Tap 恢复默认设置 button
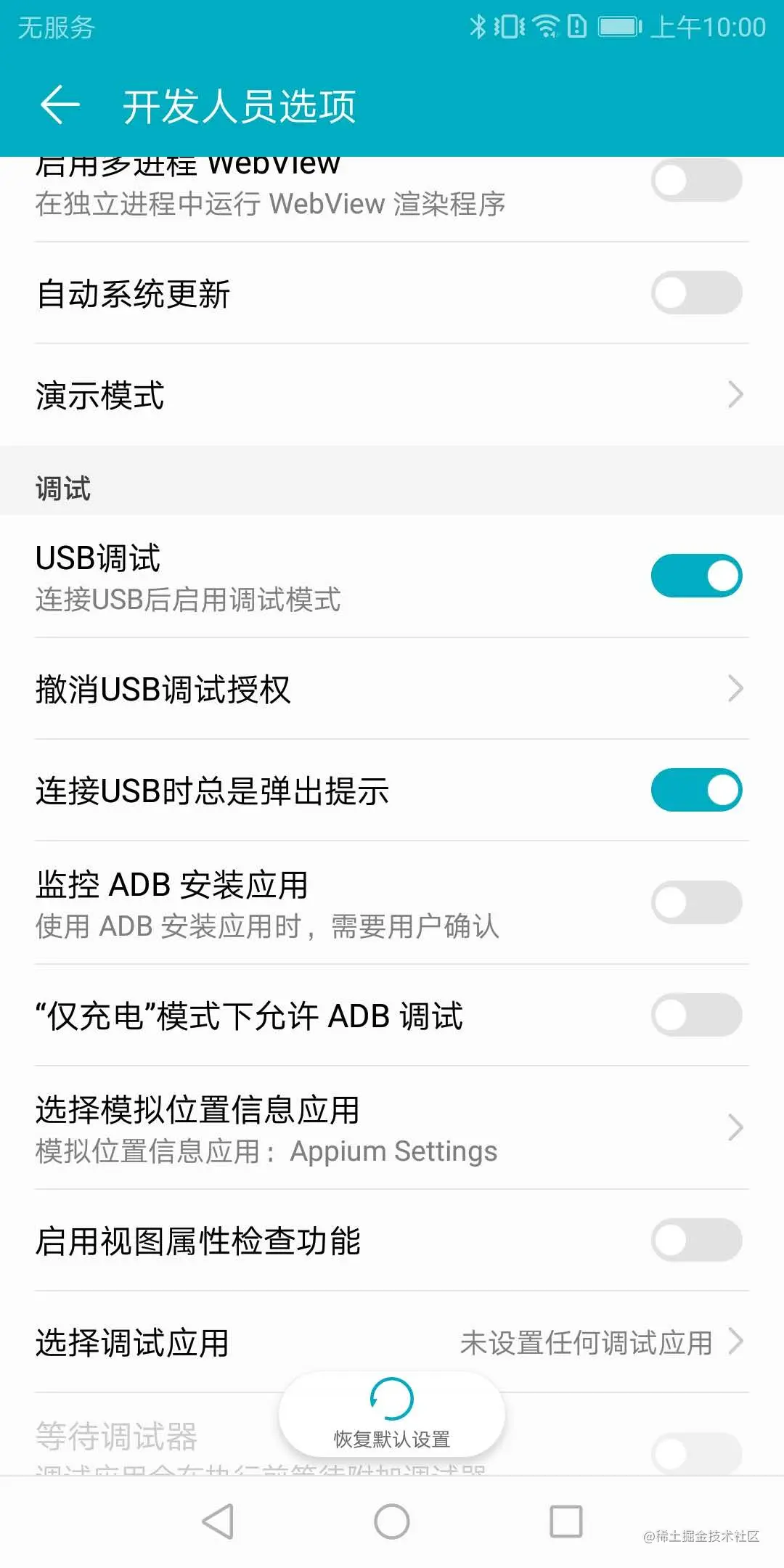The width and height of the screenshot is (784, 1568). [392, 1415]
